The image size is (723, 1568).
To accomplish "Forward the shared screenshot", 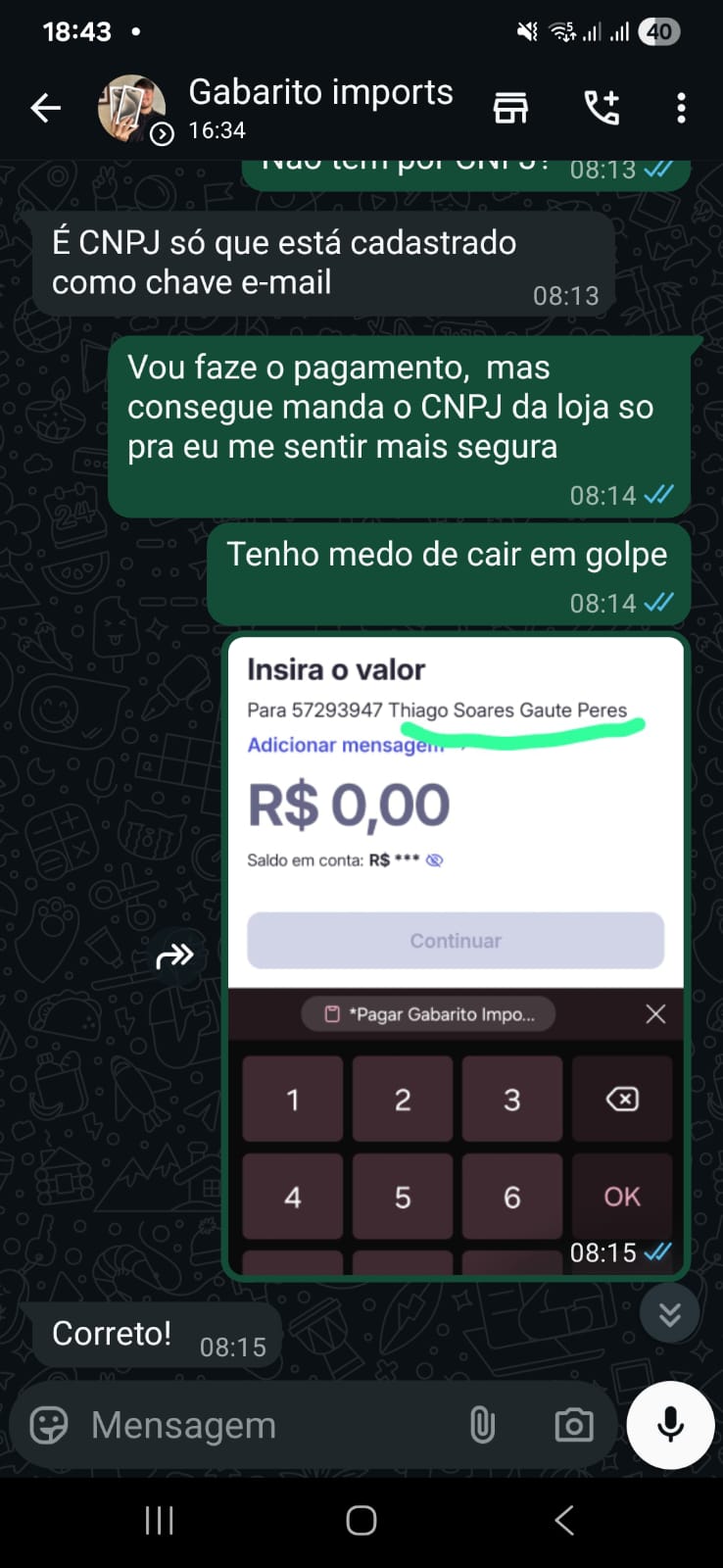I will [175, 955].
